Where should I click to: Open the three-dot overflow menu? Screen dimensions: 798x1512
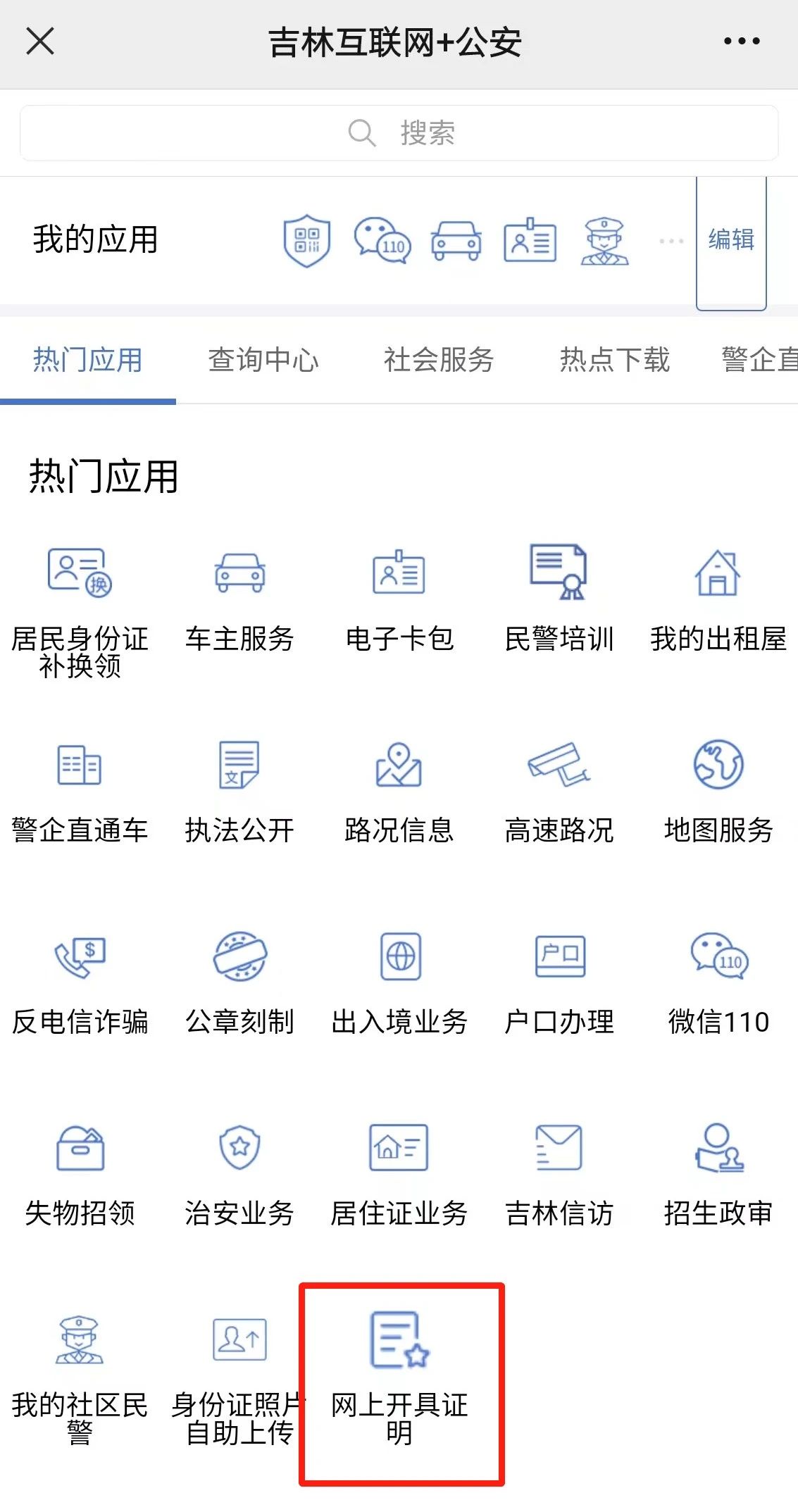click(x=742, y=41)
